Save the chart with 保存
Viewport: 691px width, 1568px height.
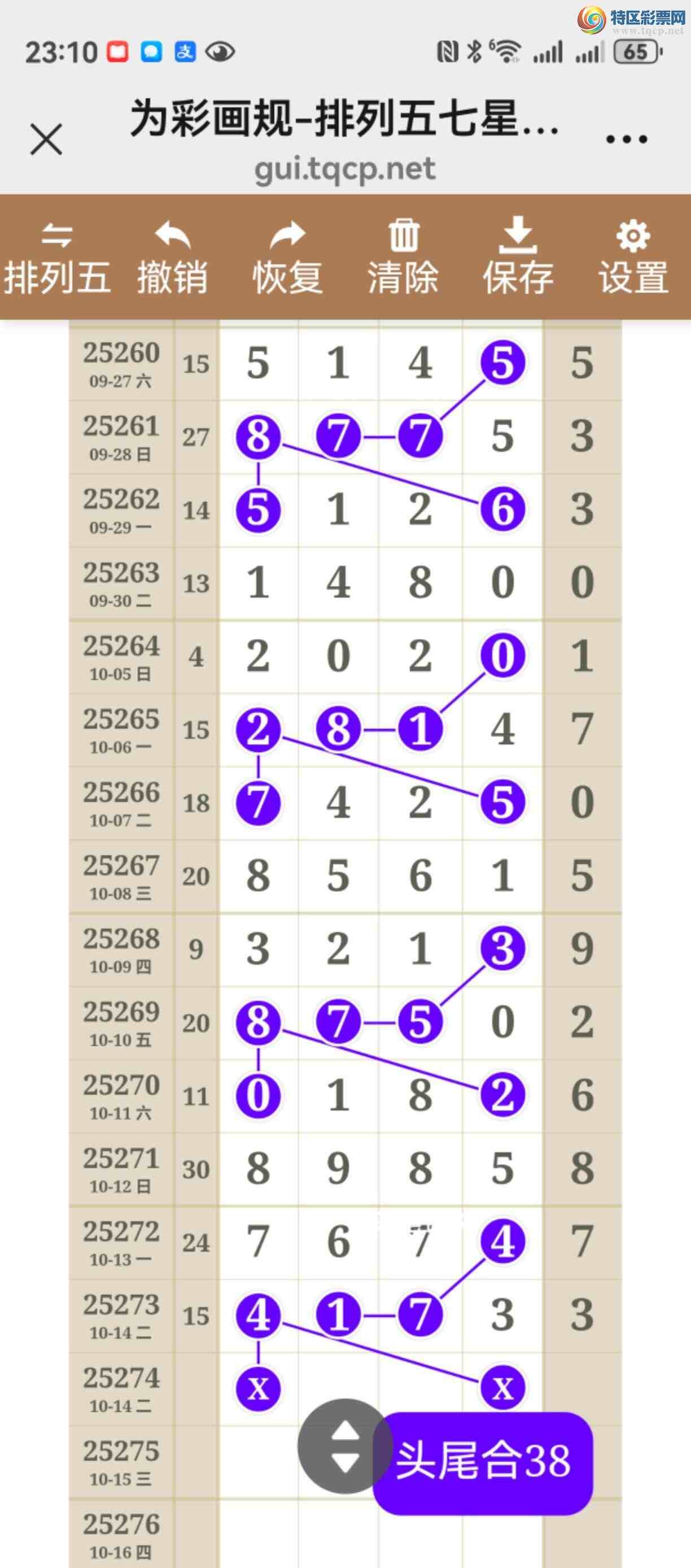point(518,258)
